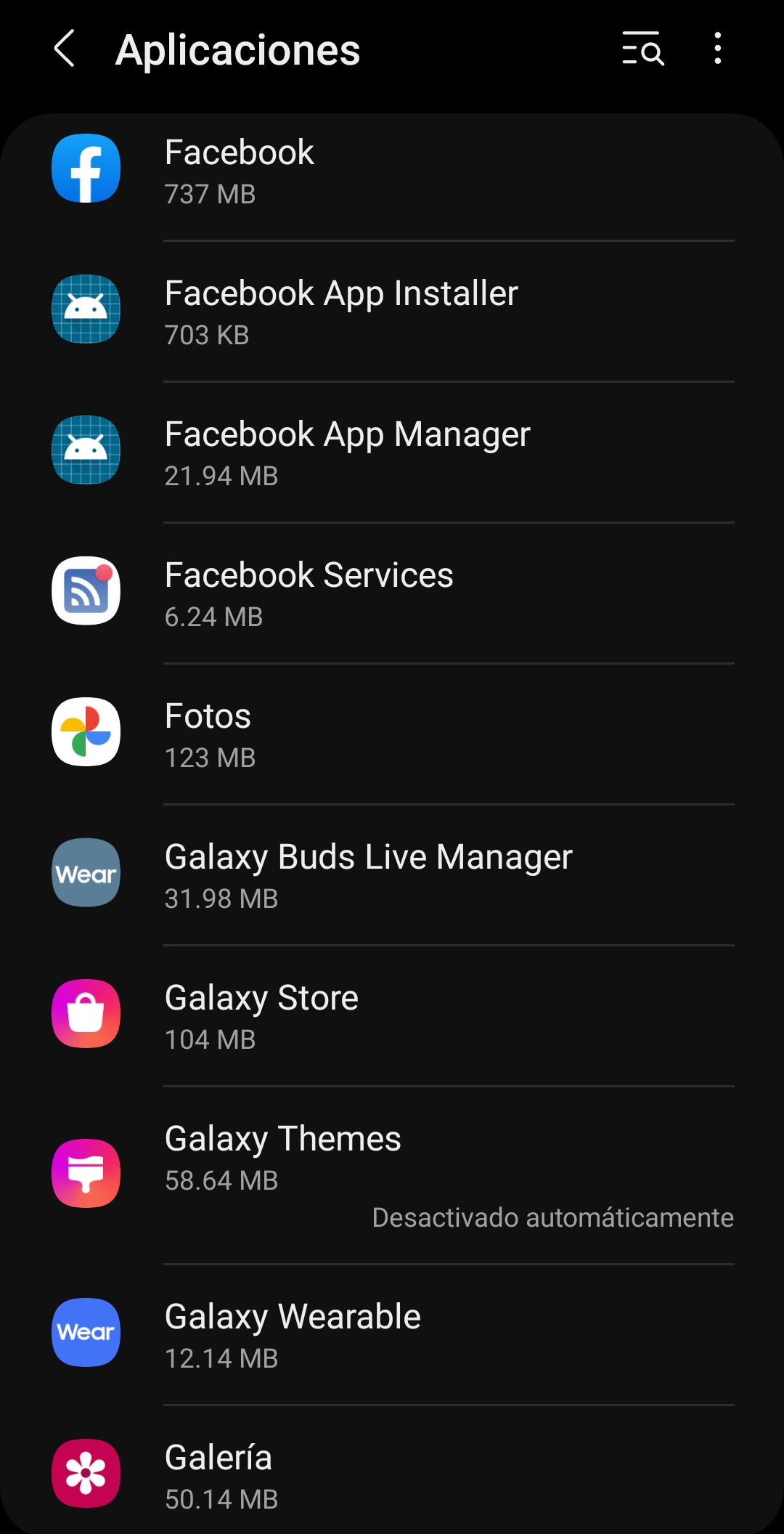Tap the Galería app row
This screenshot has height=1534, width=784.
(392, 1476)
